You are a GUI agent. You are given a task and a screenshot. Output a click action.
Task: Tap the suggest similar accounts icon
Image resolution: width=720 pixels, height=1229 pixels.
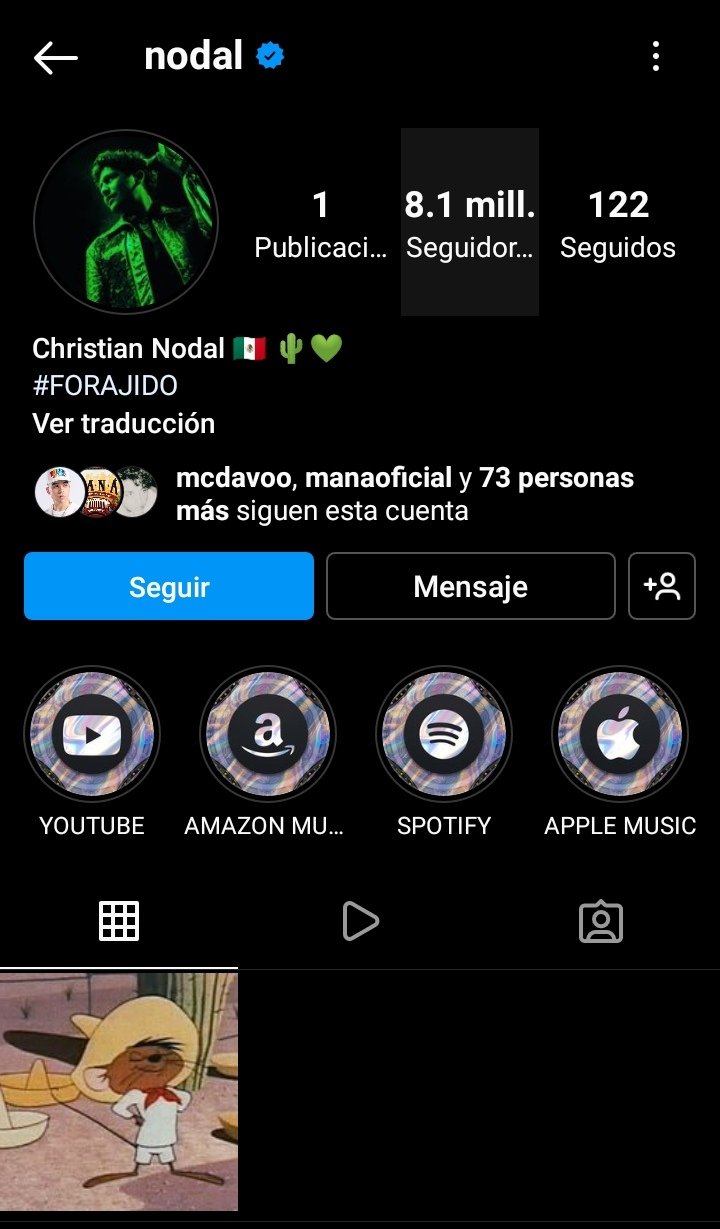(x=662, y=586)
